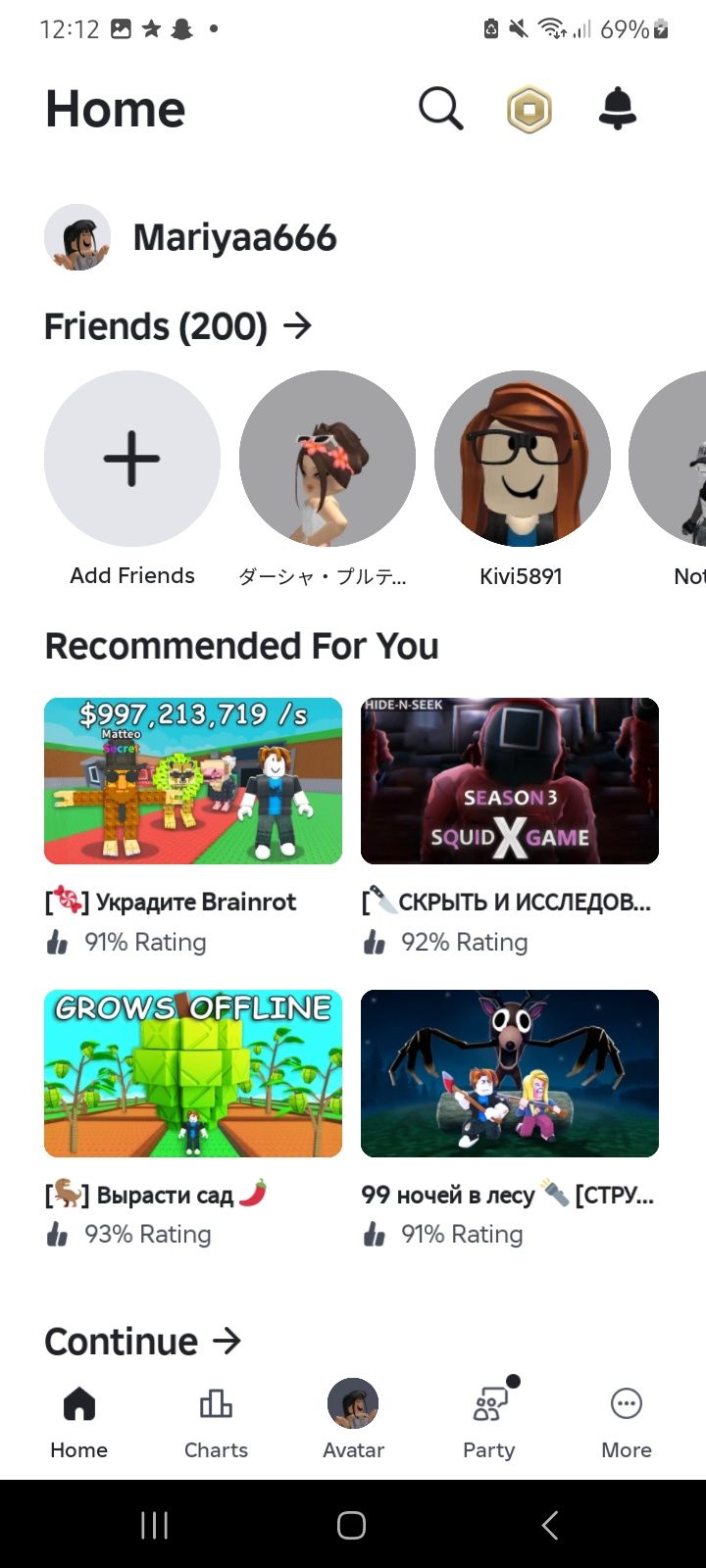This screenshot has height=1568, width=706.
Task: Open the Вырасти сад game
Action: point(193,1073)
